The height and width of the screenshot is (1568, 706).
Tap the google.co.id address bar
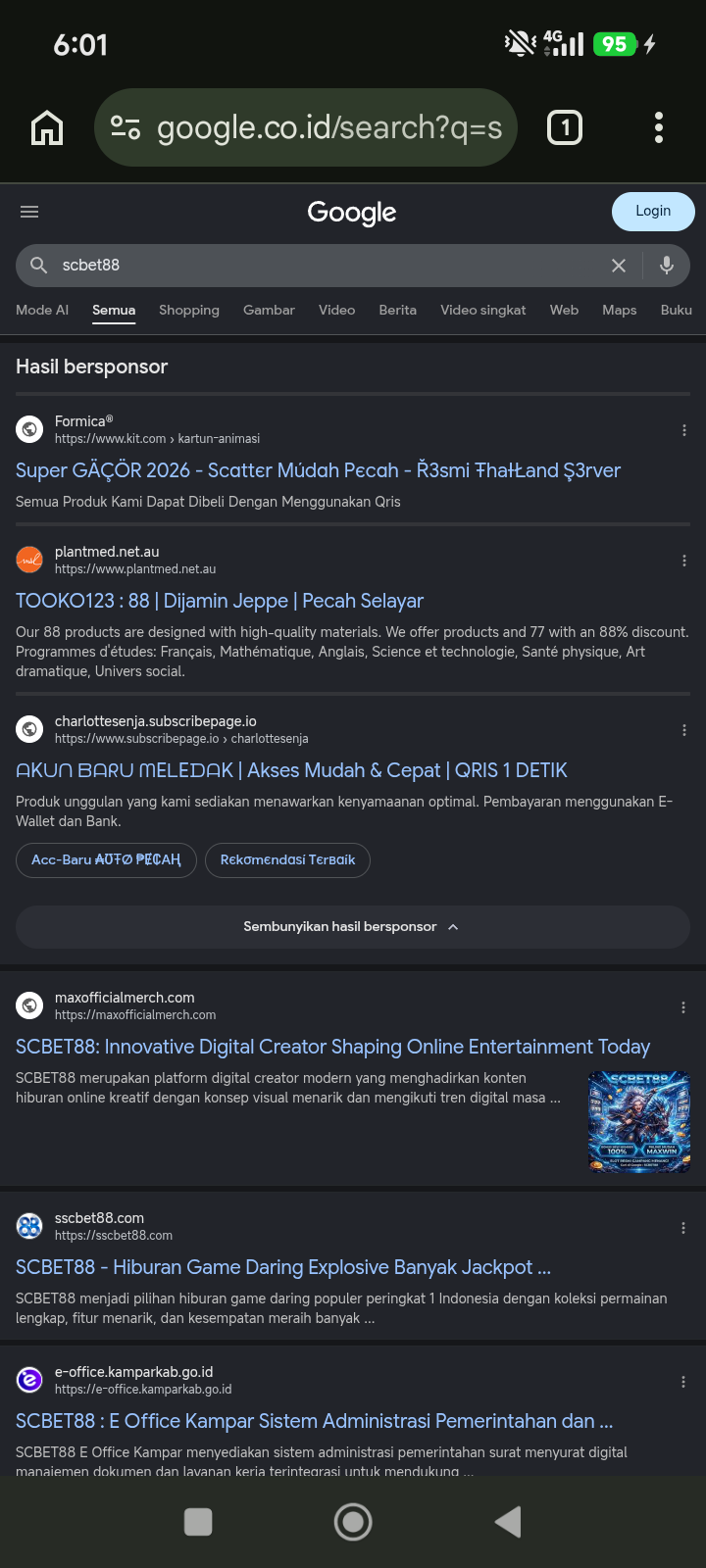click(305, 128)
